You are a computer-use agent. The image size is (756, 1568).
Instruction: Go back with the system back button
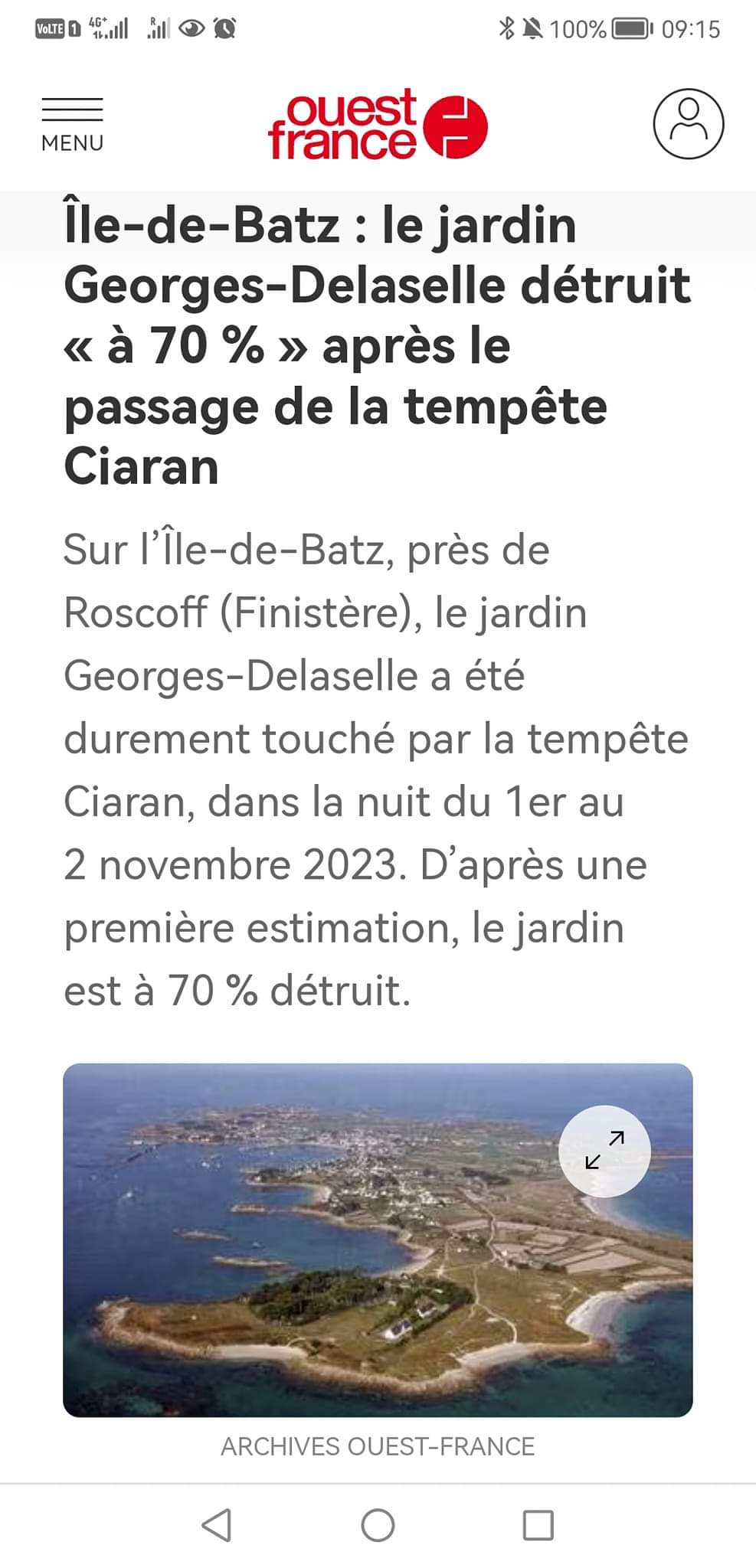click(x=217, y=1525)
